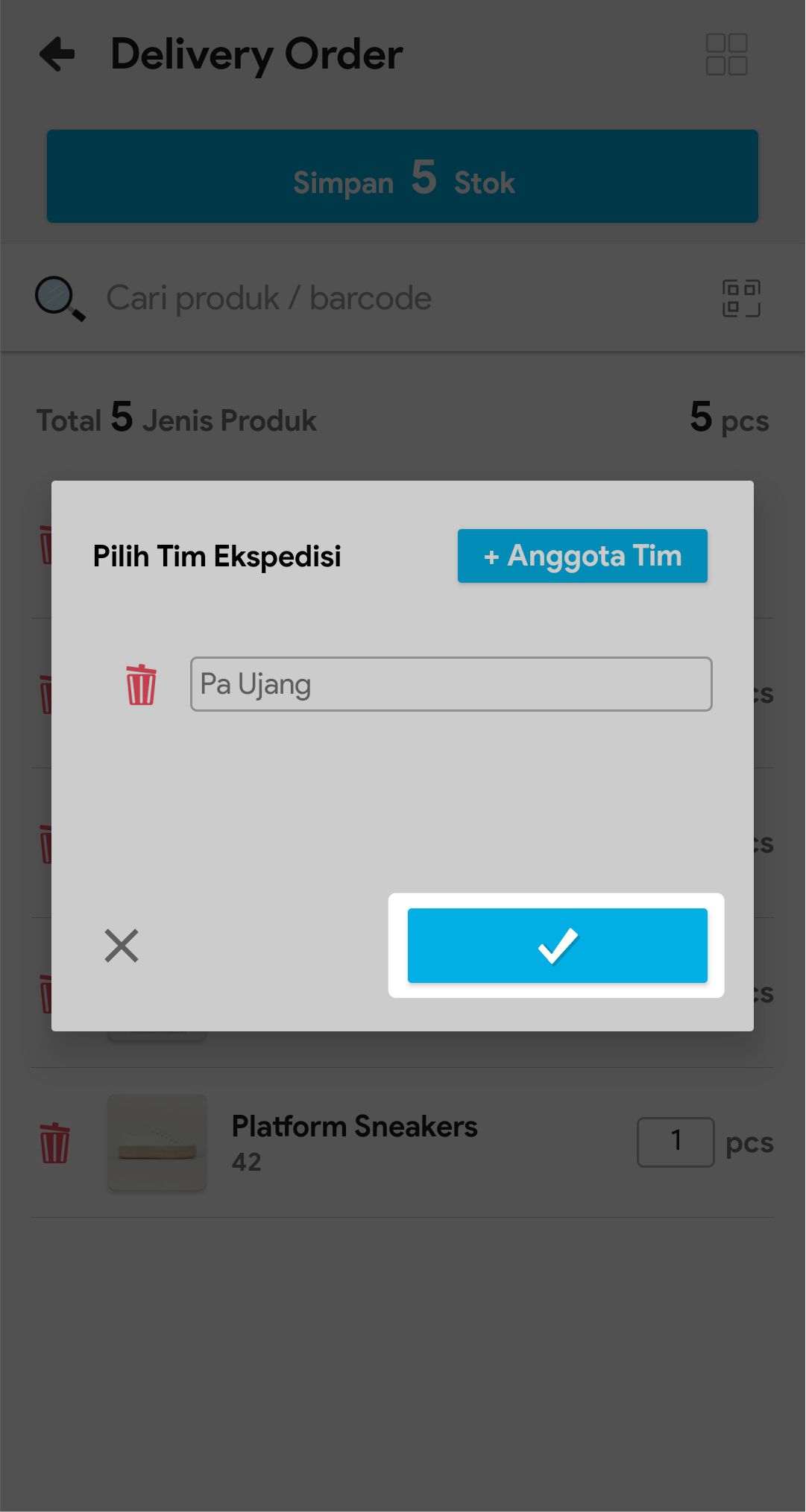The image size is (806, 1512).
Task: Open the grid view icon in the header
Action: click(x=726, y=54)
